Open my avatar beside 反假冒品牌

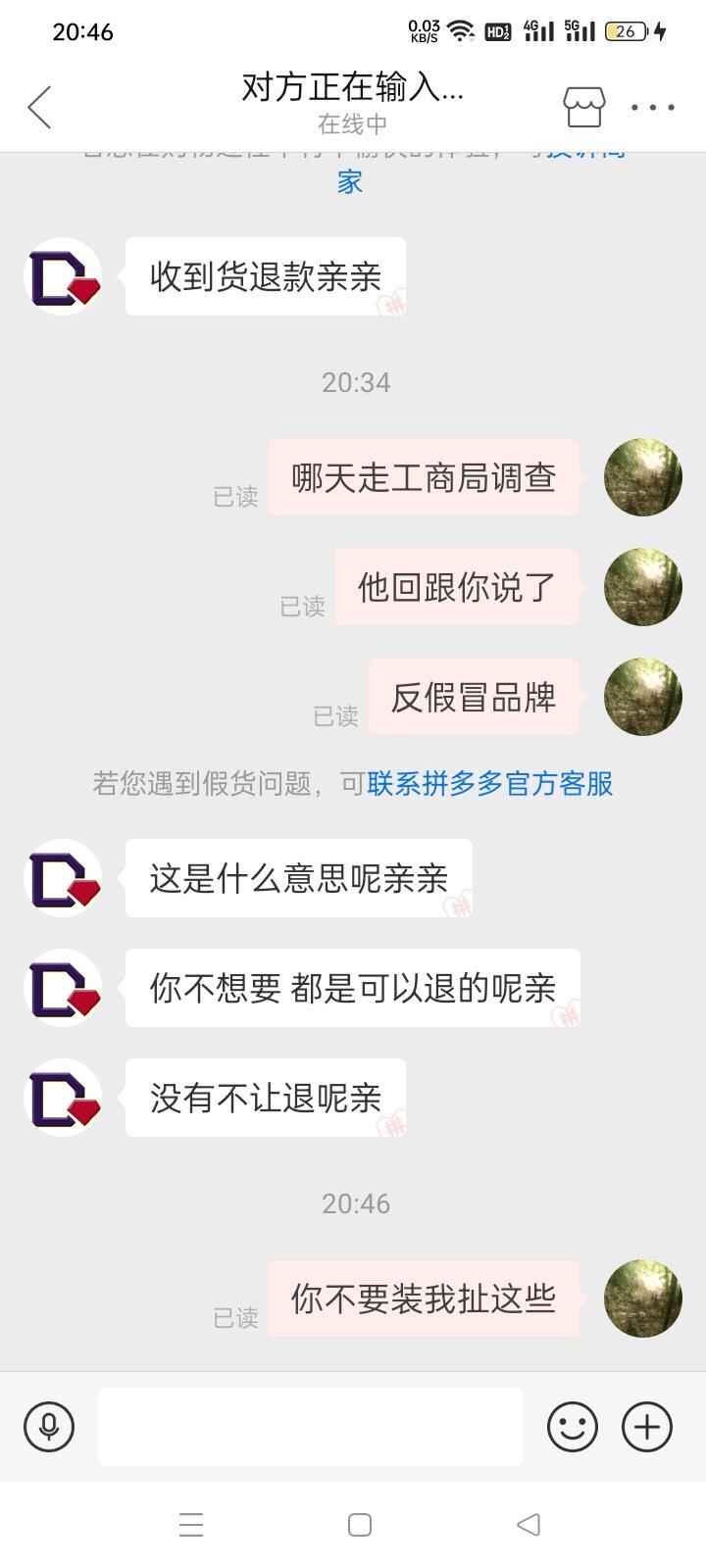[x=642, y=697]
